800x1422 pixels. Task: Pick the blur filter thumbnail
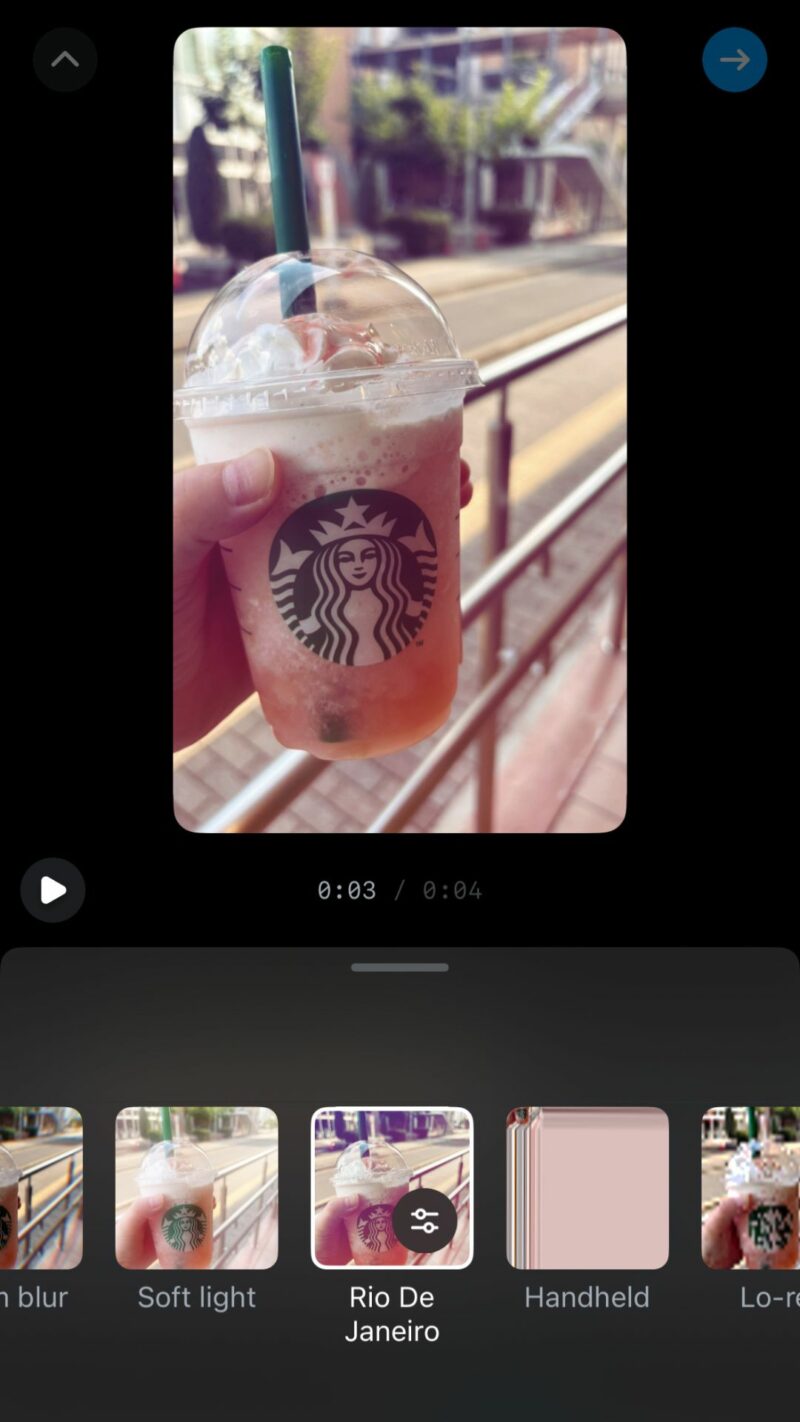click(x=40, y=1188)
